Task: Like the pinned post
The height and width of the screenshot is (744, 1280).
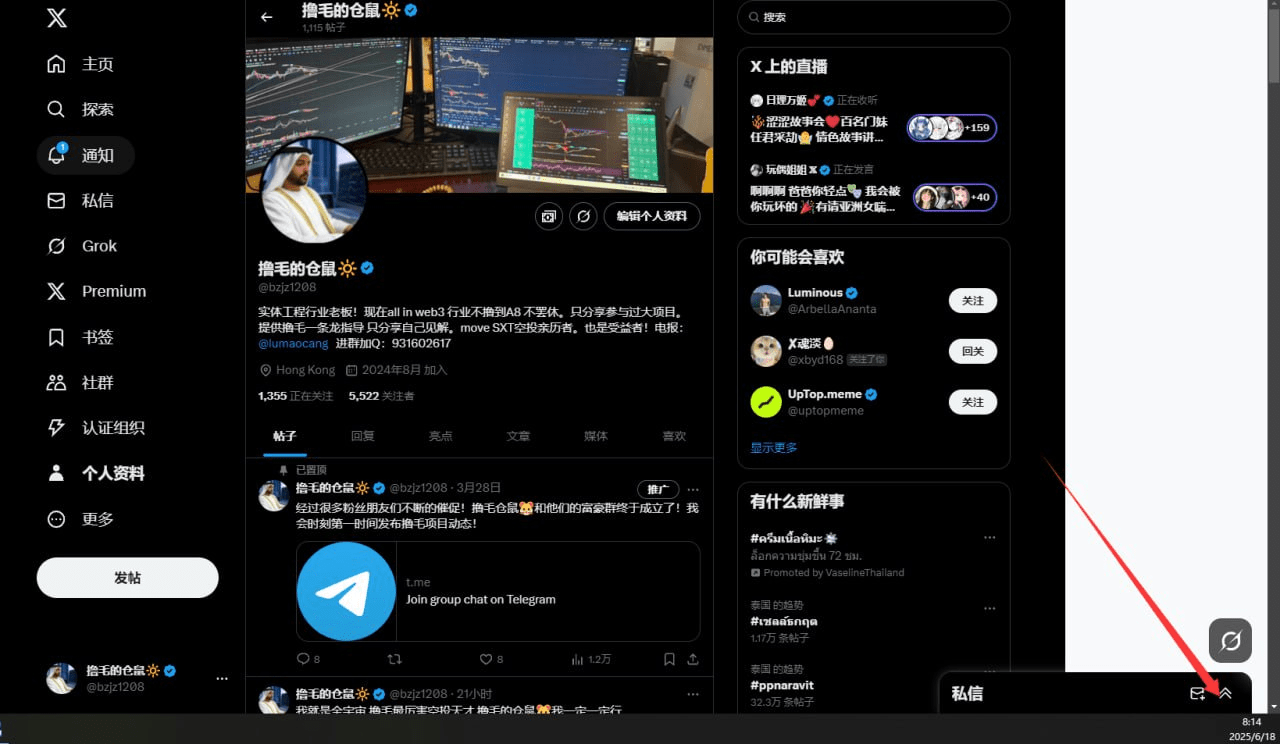Action: (x=487, y=659)
